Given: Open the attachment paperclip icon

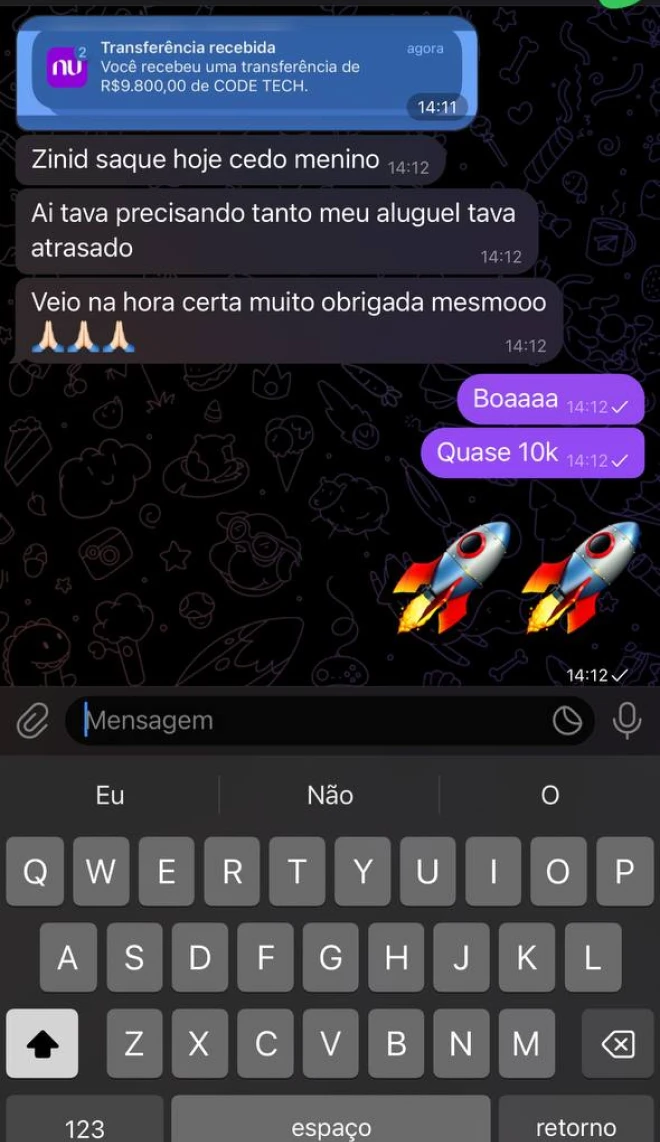Looking at the screenshot, I should pos(31,720).
